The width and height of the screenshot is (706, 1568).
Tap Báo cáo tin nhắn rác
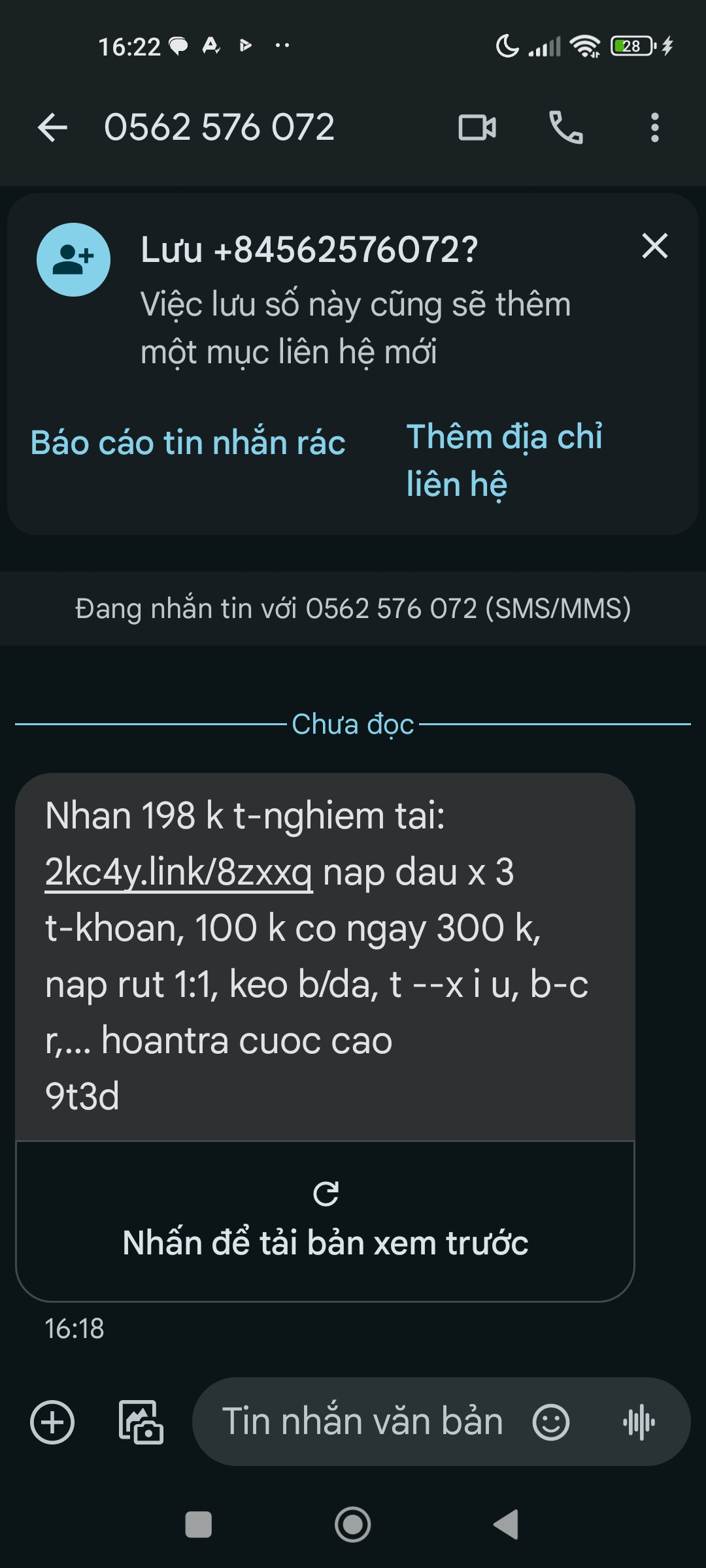click(x=188, y=443)
